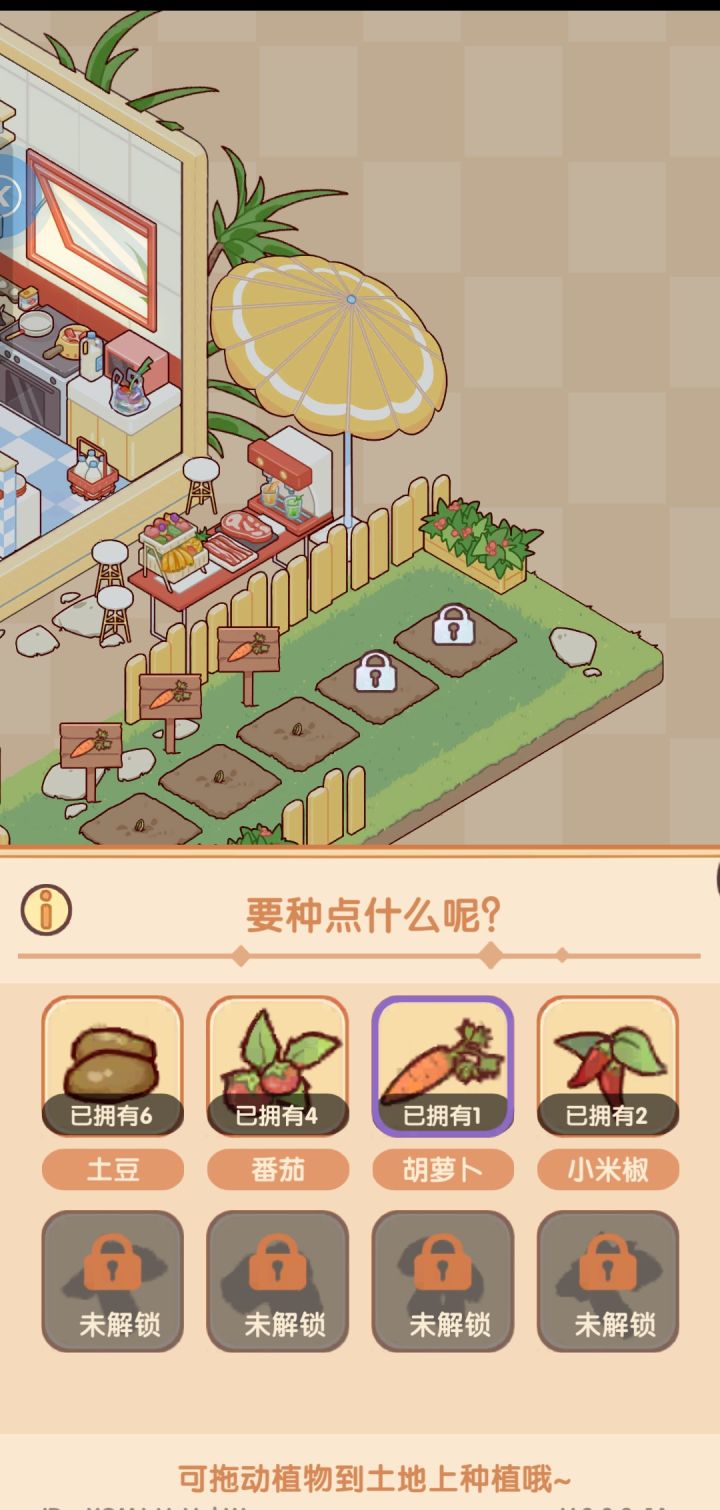Tap the rightmost 未解锁 locked seed slot

pyautogui.click(x=607, y=1280)
